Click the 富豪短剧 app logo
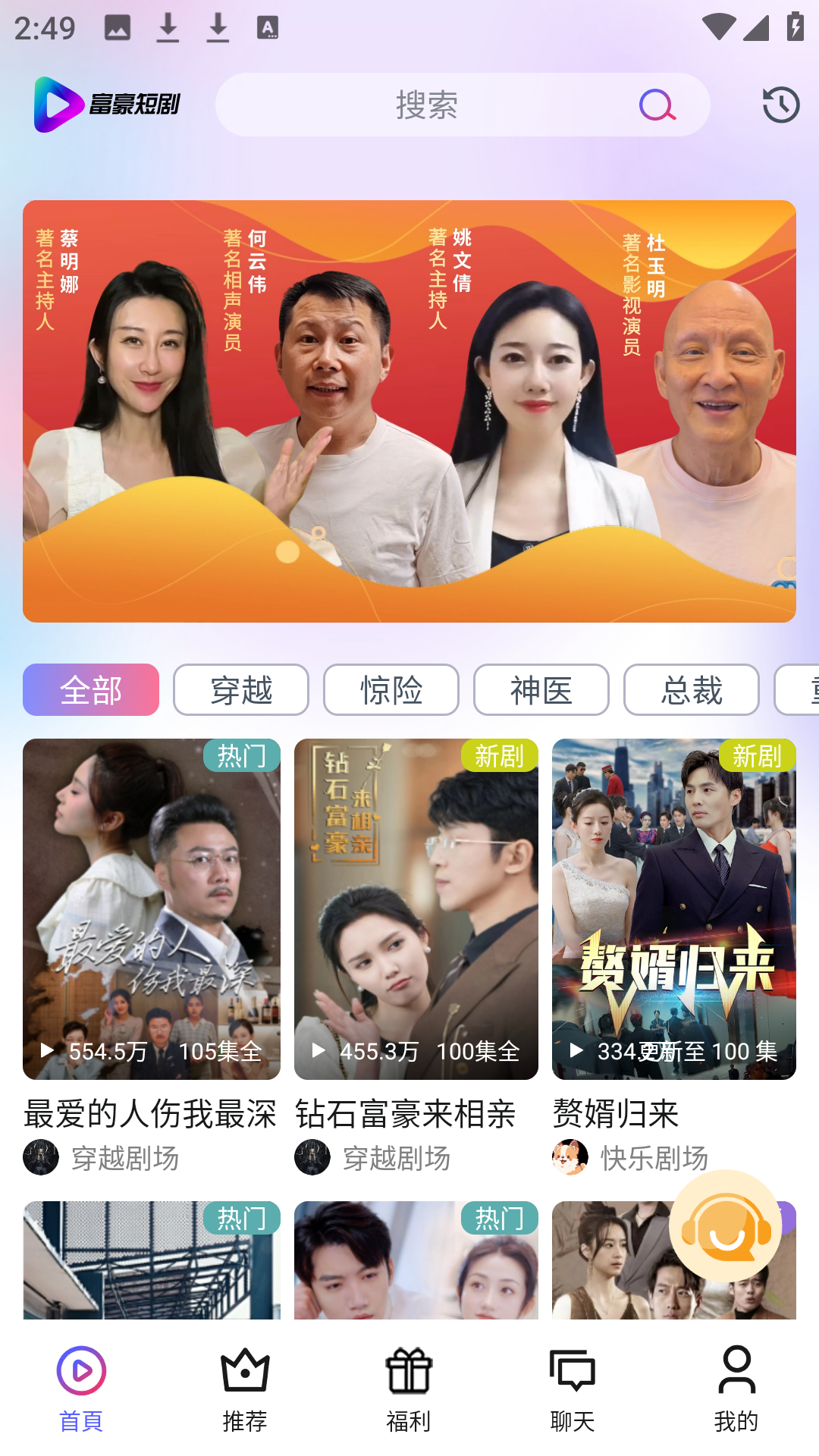 (106, 106)
